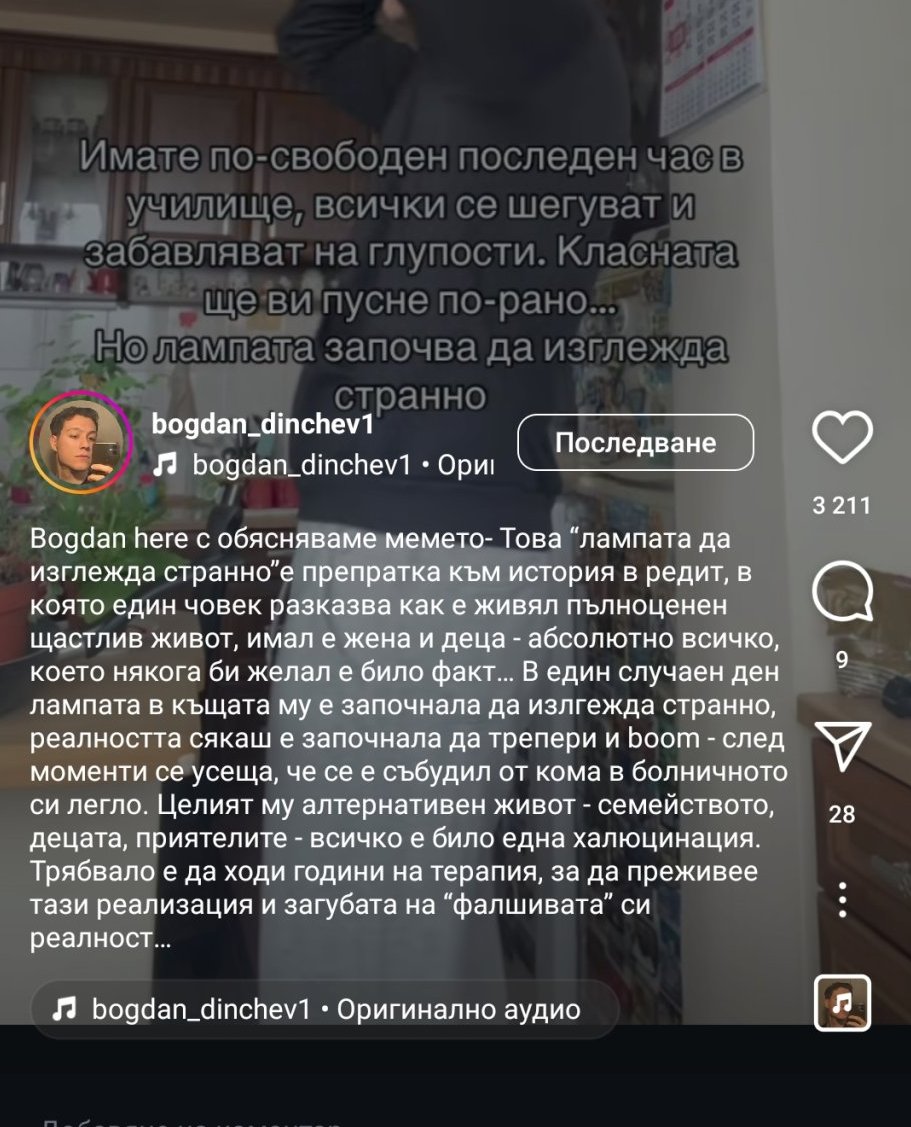Viewport: 911px width, 1127px height.
Task: Tap the Последване follow button
Action: [636, 442]
